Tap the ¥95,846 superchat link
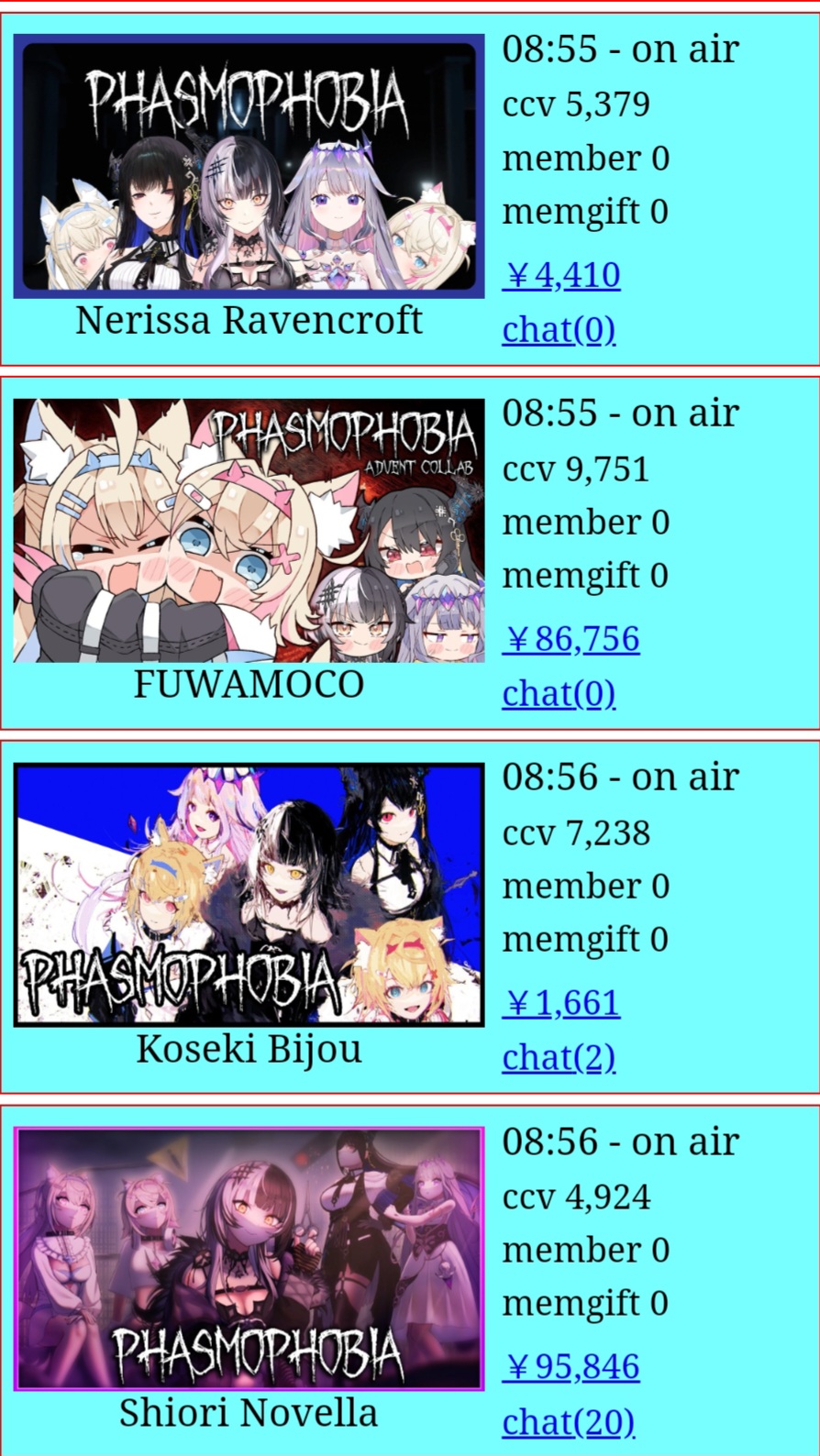 (x=571, y=1367)
